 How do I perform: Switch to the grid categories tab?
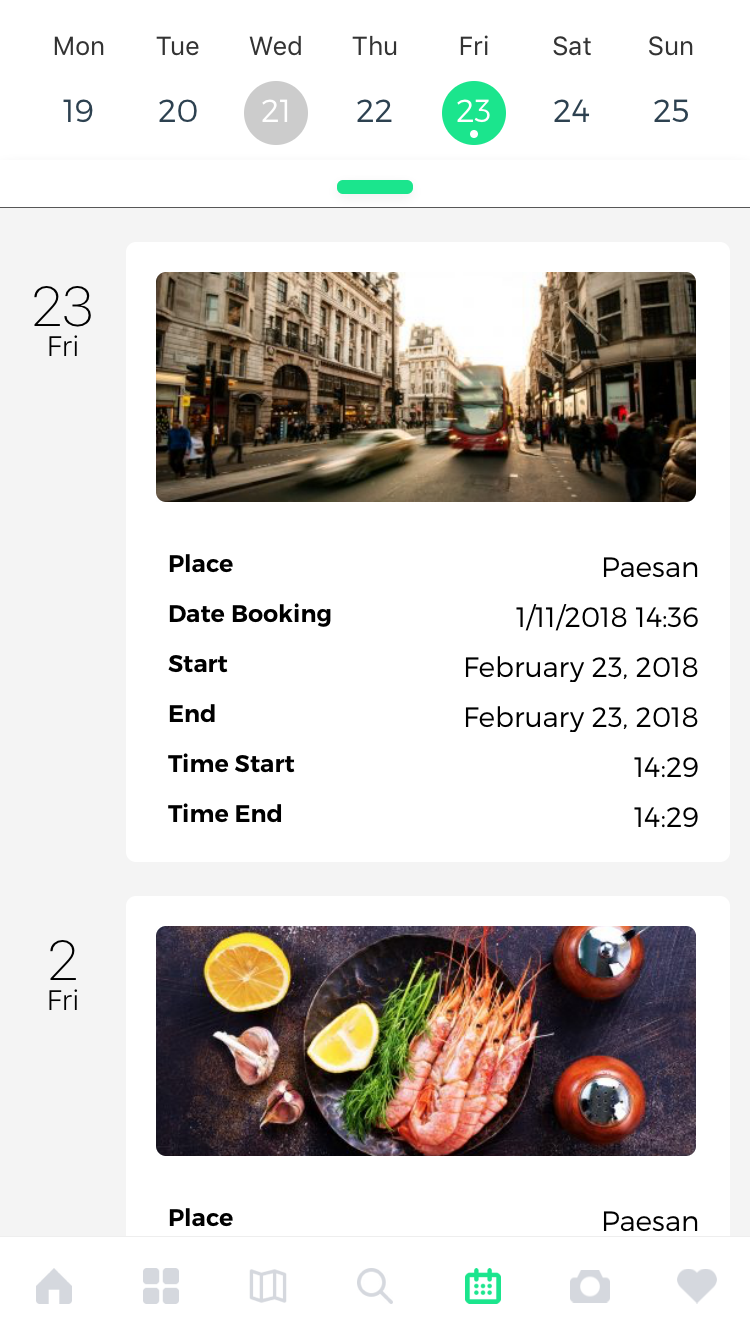161,1286
